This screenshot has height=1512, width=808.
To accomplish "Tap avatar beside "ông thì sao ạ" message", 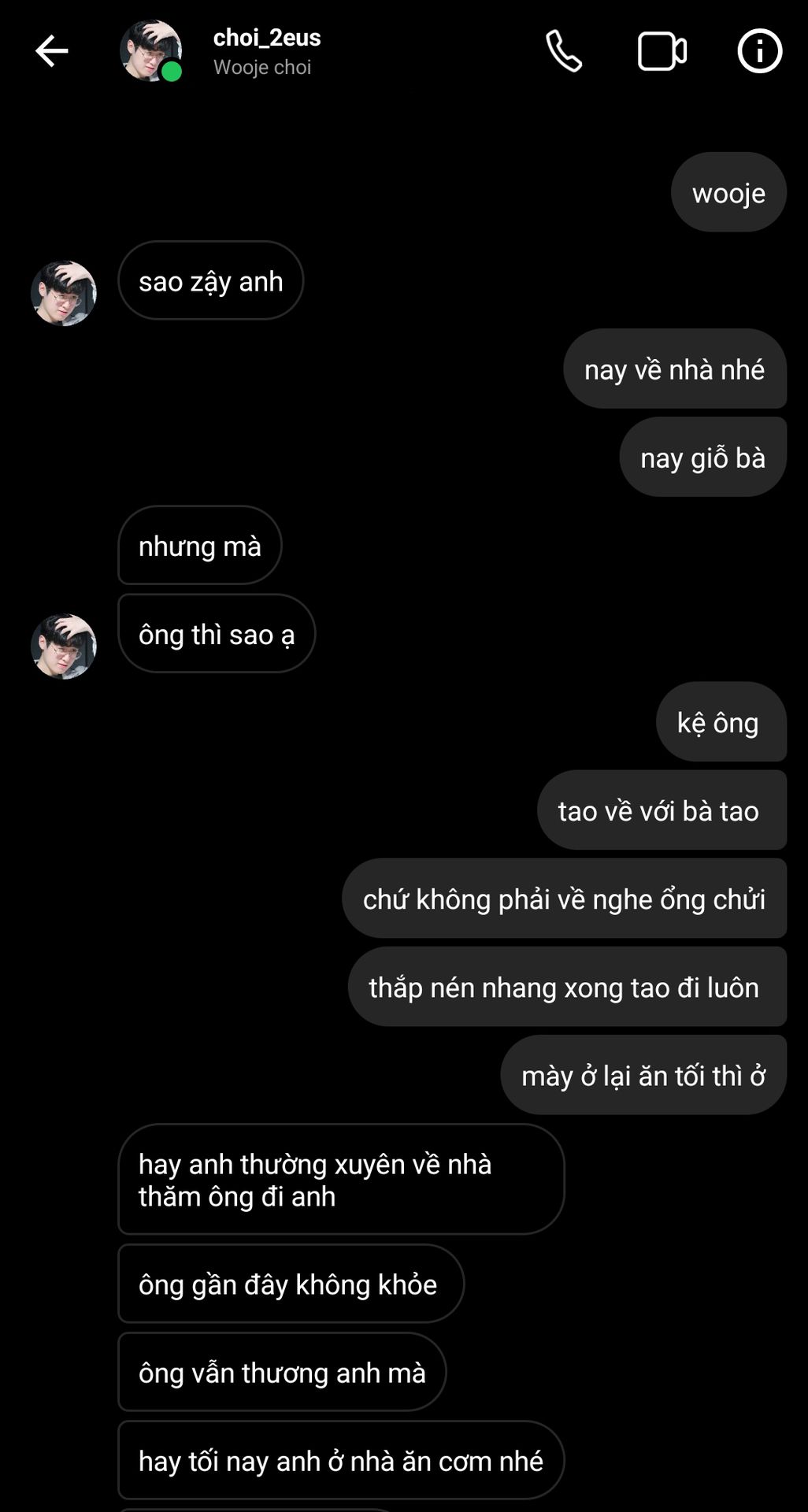I will pyautogui.click(x=63, y=646).
